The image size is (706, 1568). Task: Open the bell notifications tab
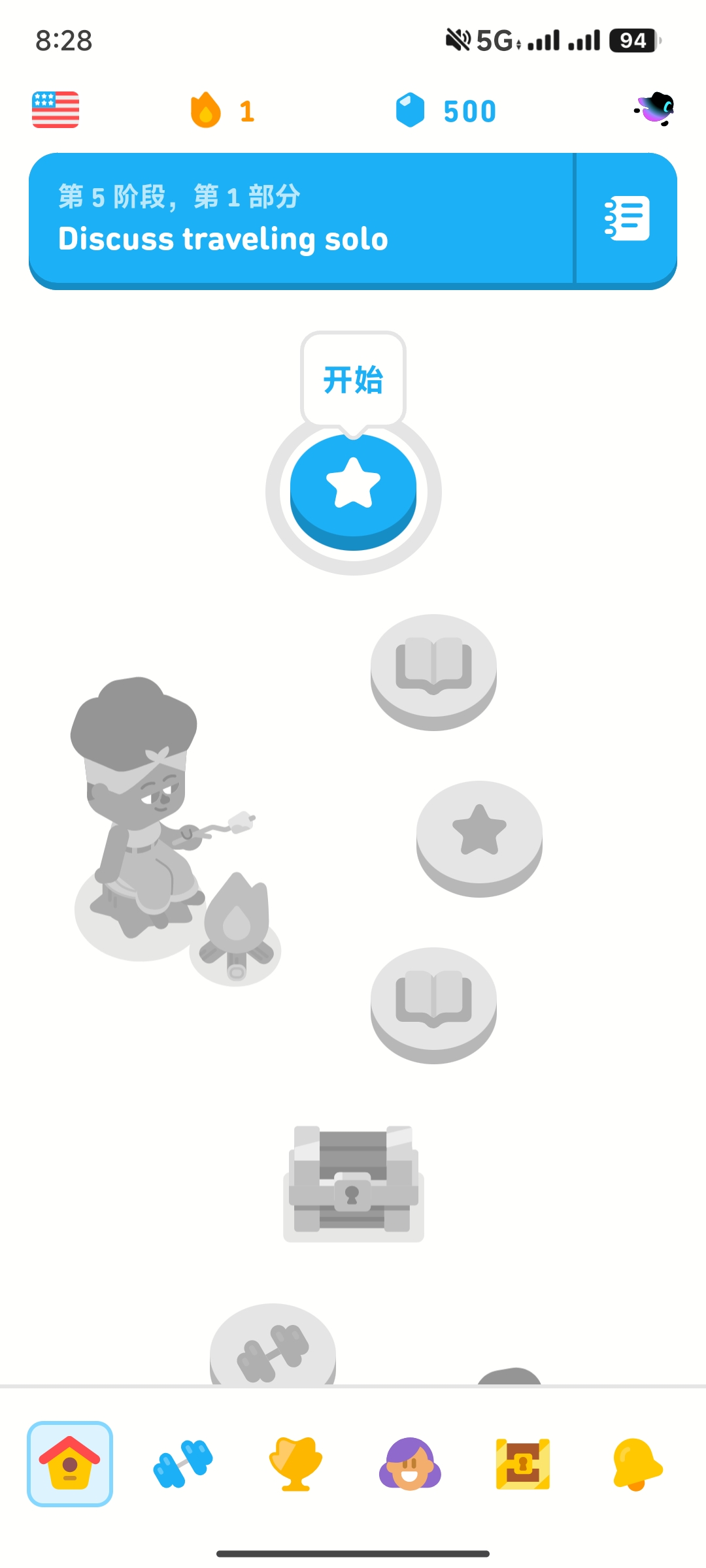pyautogui.click(x=636, y=1463)
